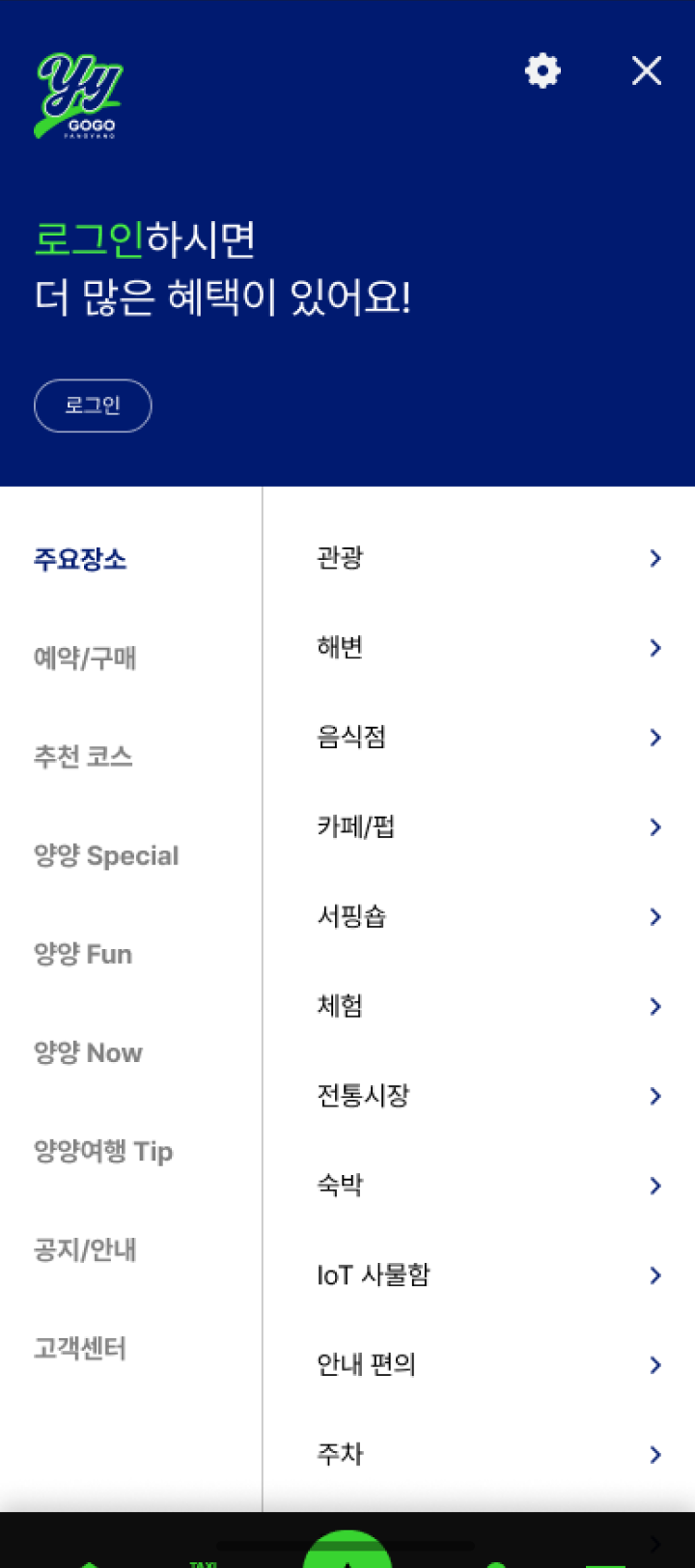Image resolution: width=695 pixels, height=1568 pixels.
Task: Choose the 서핑숍 row
Action: point(489,917)
